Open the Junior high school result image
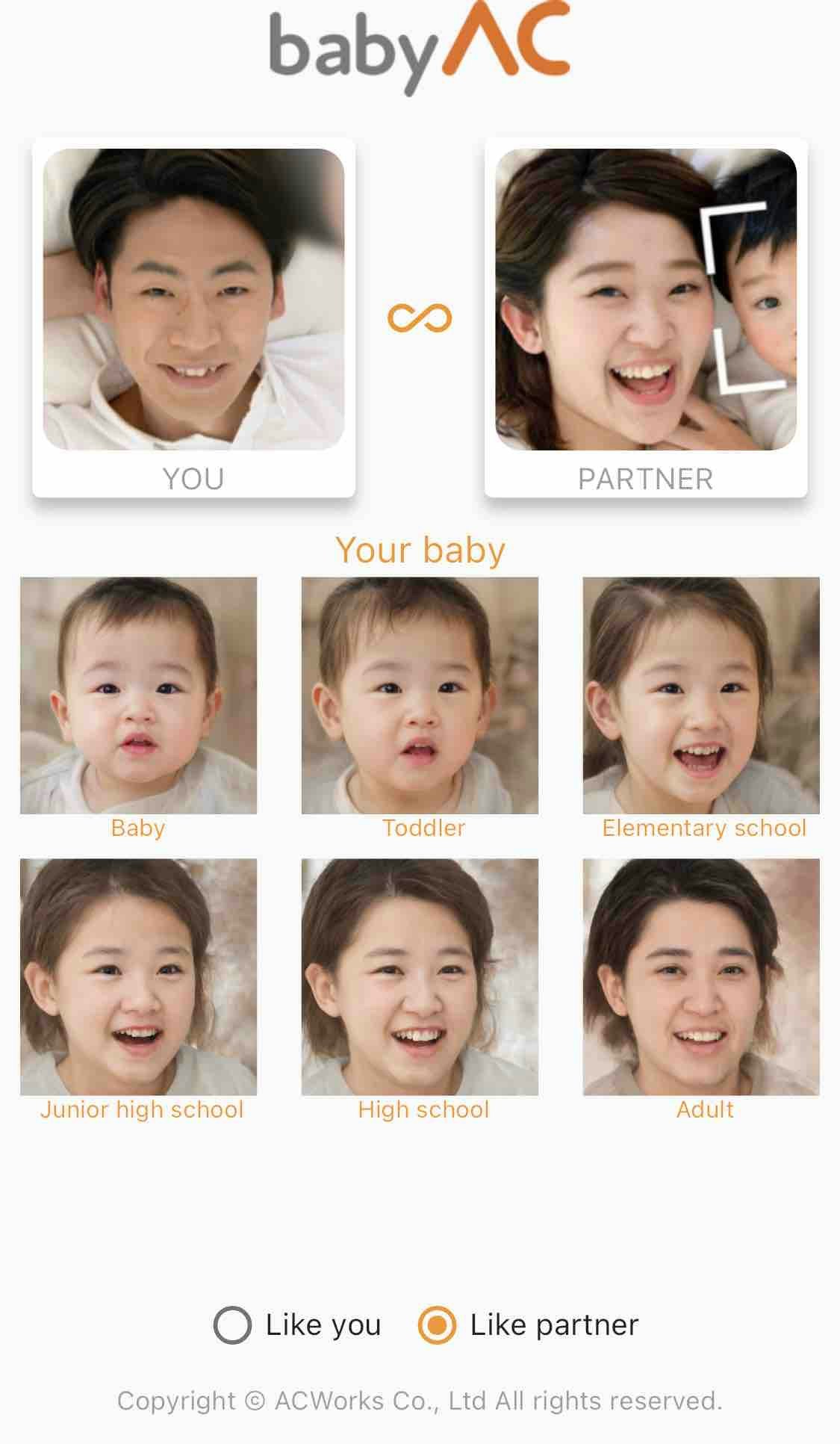The width and height of the screenshot is (840, 1444). 138,976
